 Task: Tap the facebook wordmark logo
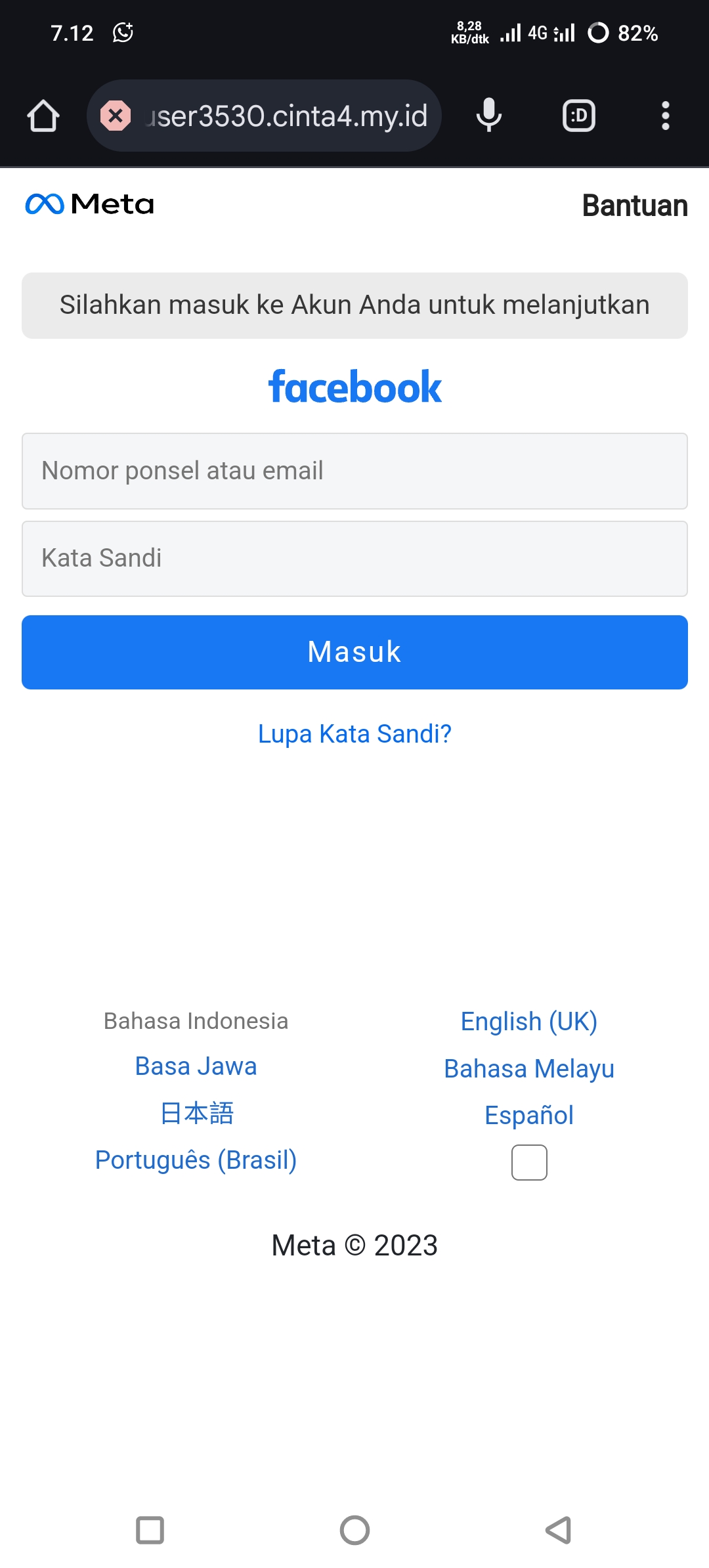[x=354, y=387]
